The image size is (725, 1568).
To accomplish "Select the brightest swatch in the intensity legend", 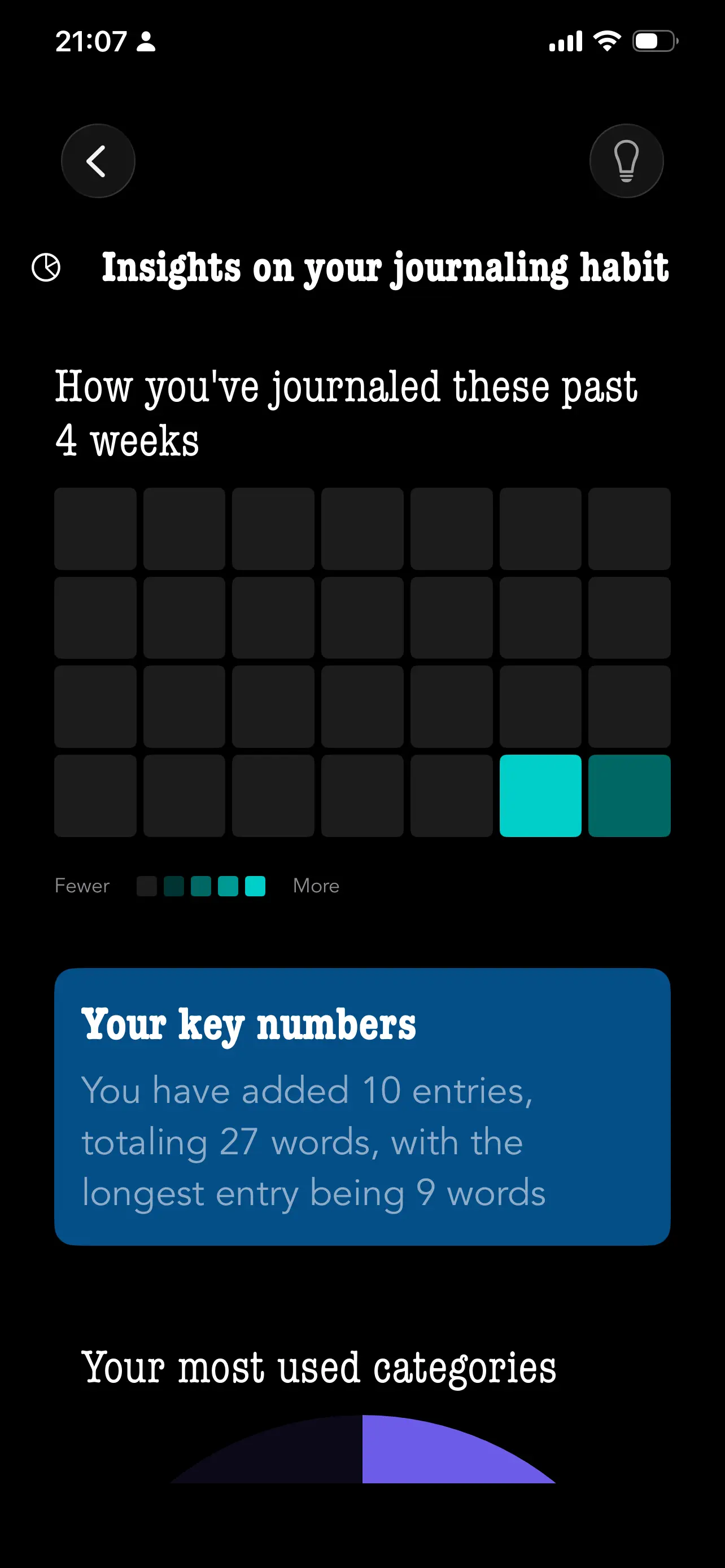I will 256,886.
